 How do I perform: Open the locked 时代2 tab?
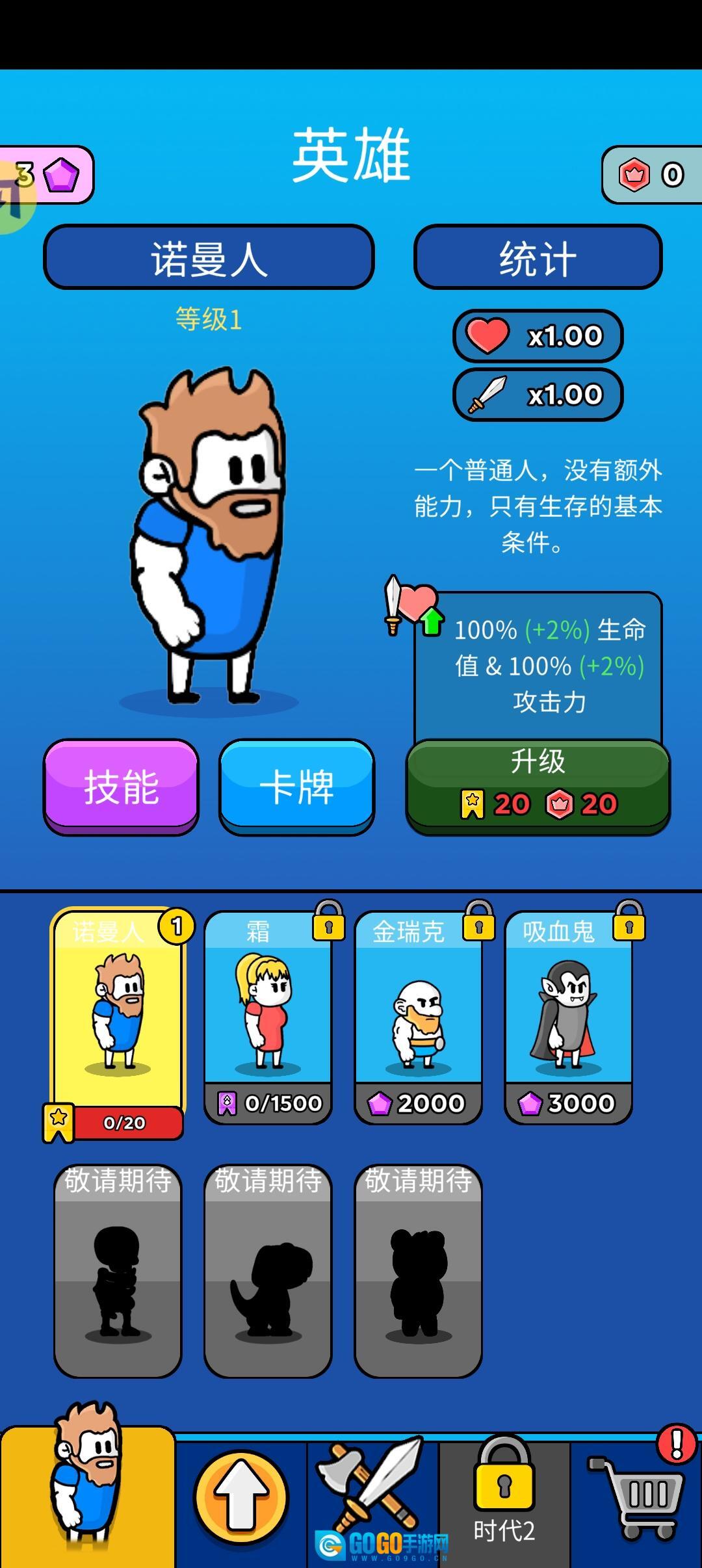pos(504,1498)
